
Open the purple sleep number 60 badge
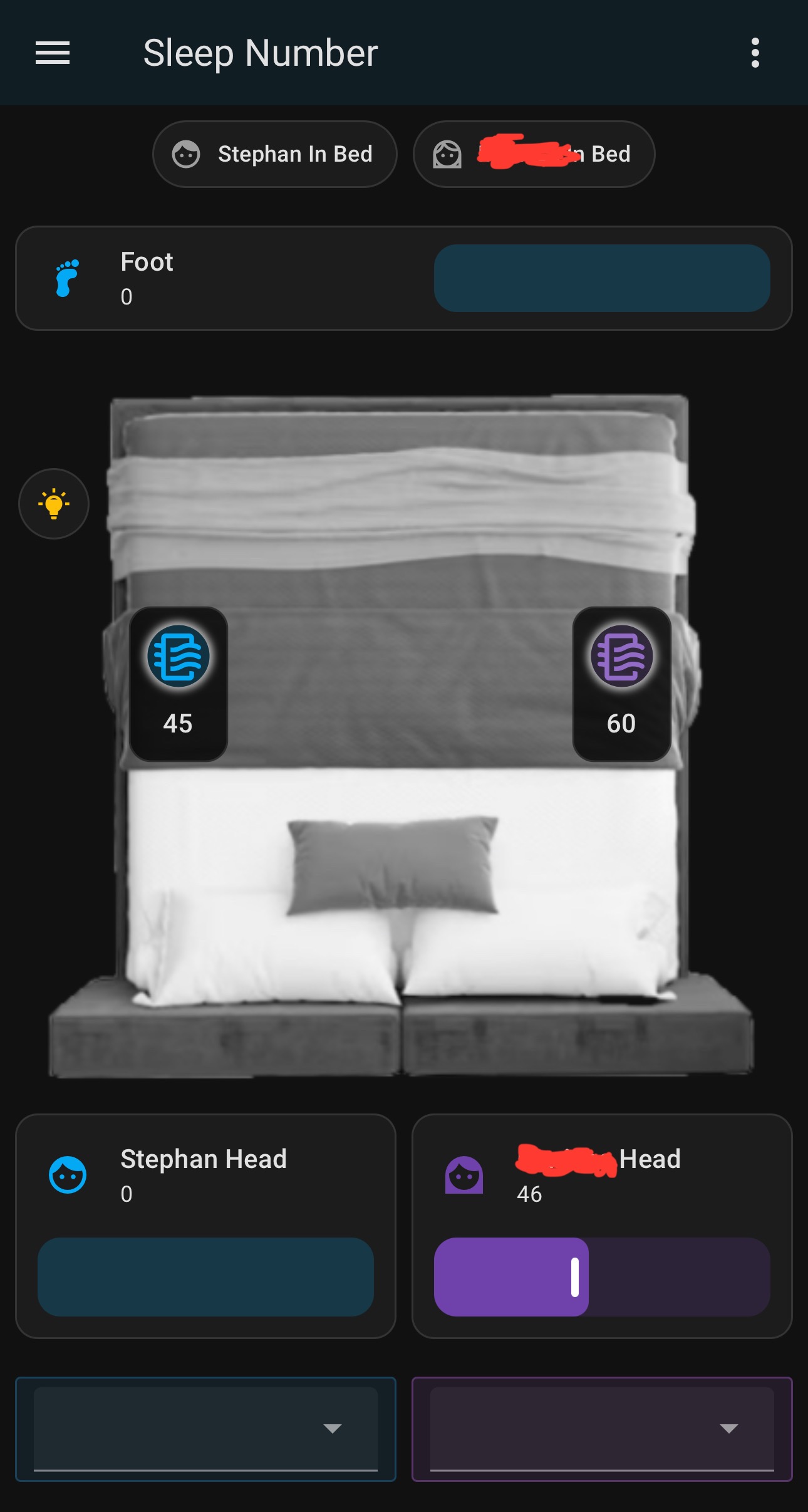coord(621,684)
